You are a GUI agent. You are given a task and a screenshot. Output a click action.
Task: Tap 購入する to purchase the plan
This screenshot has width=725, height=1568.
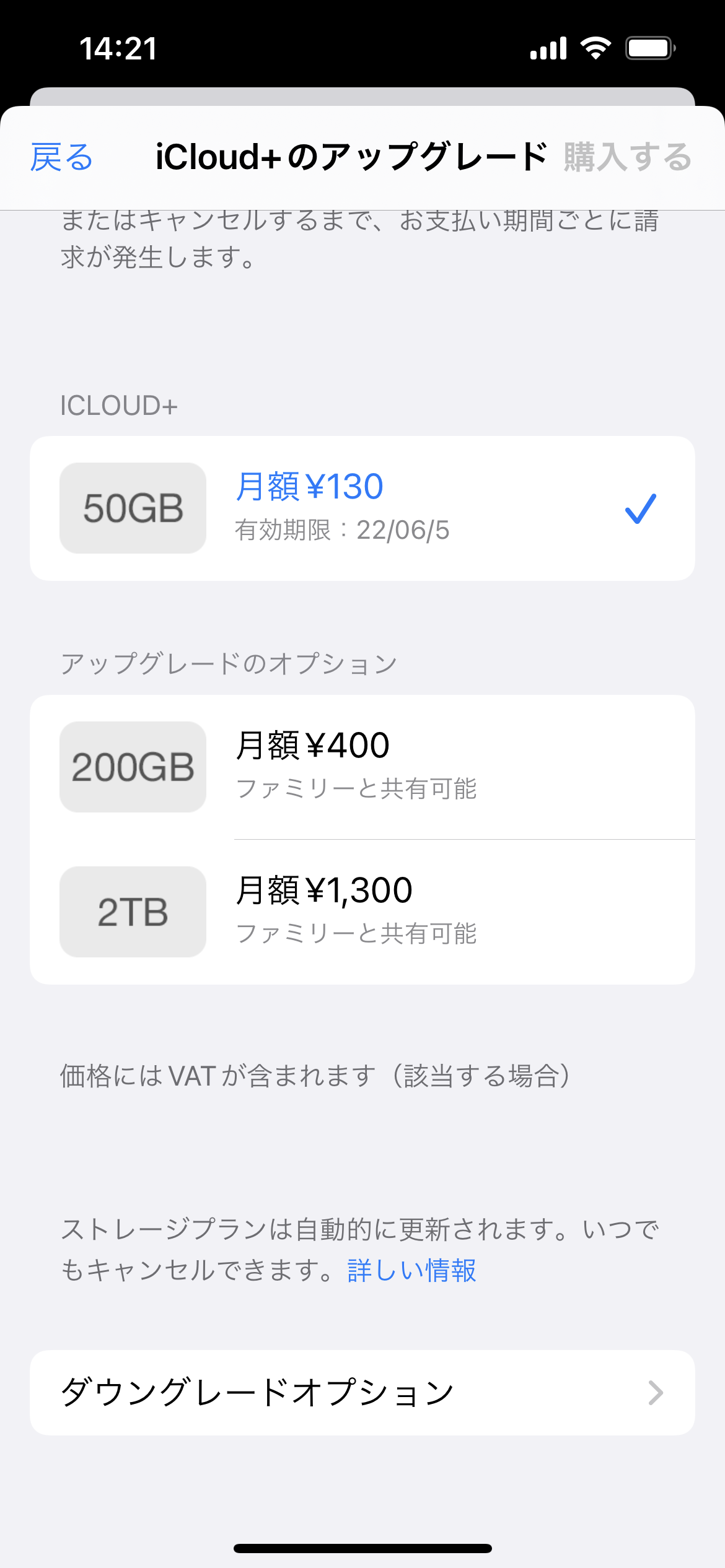click(627, 157)
